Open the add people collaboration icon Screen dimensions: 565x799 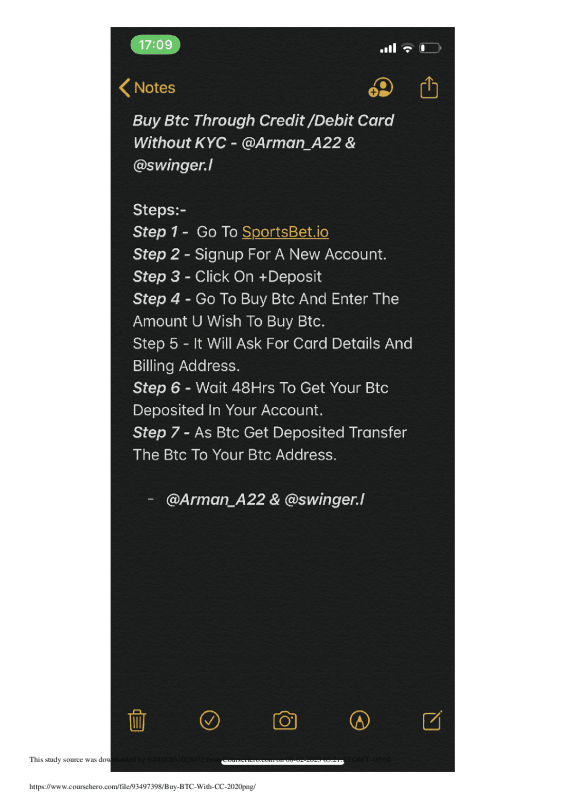[x=381, y=87]
